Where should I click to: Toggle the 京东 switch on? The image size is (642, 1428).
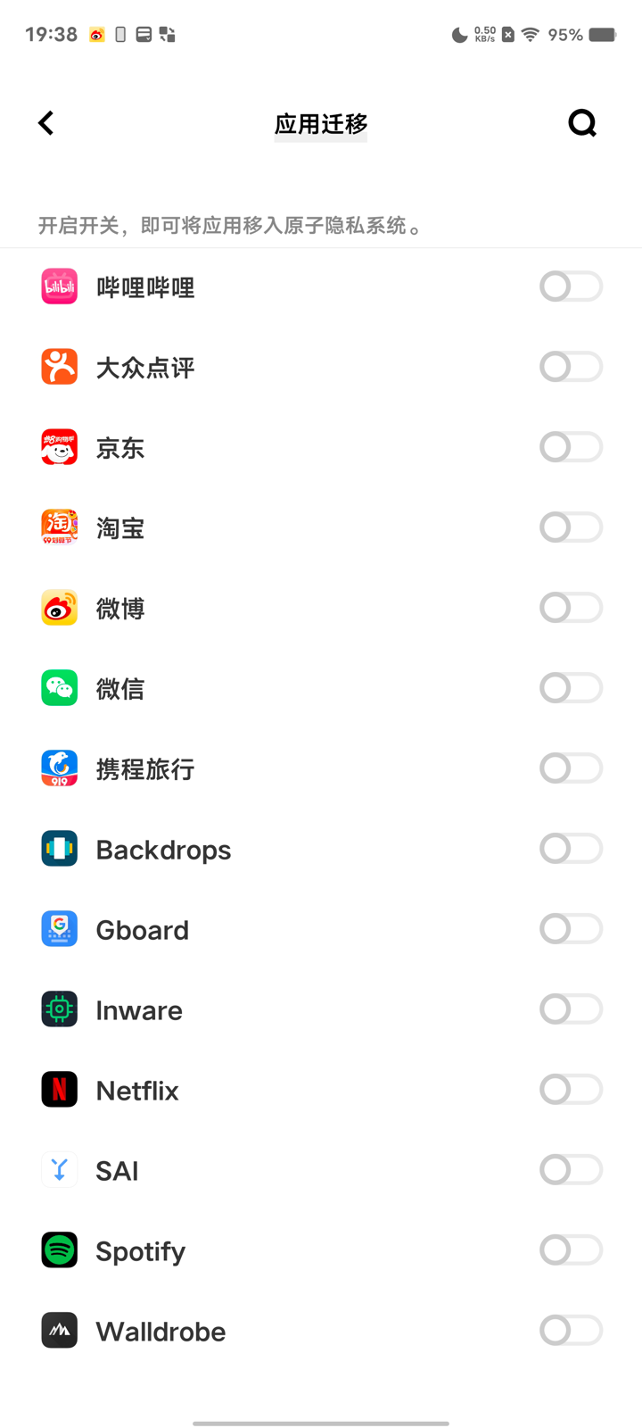pyautogui.click(x=571, y=447)
